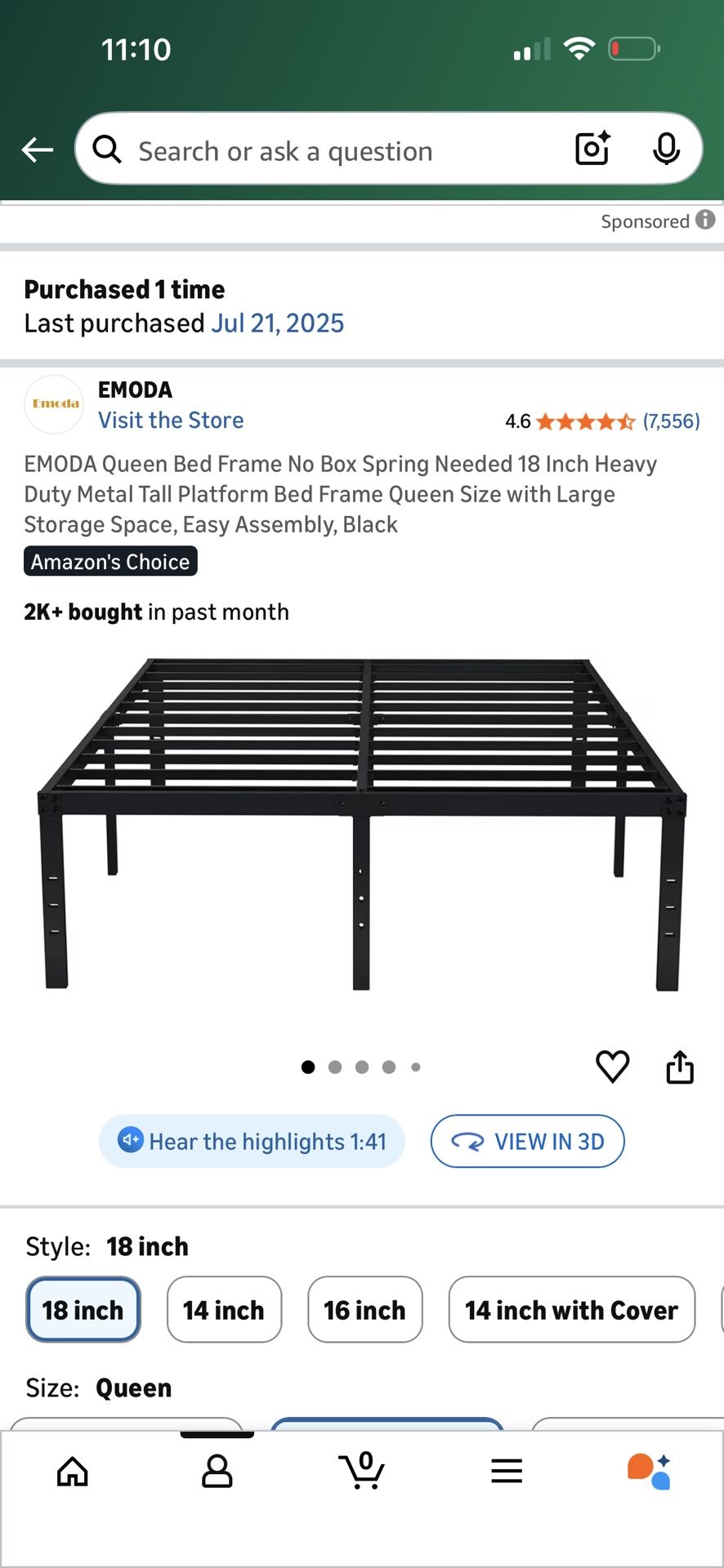Select the 16 inch style option
The height and width of the screenshot is (1568, 724).
364,1310
